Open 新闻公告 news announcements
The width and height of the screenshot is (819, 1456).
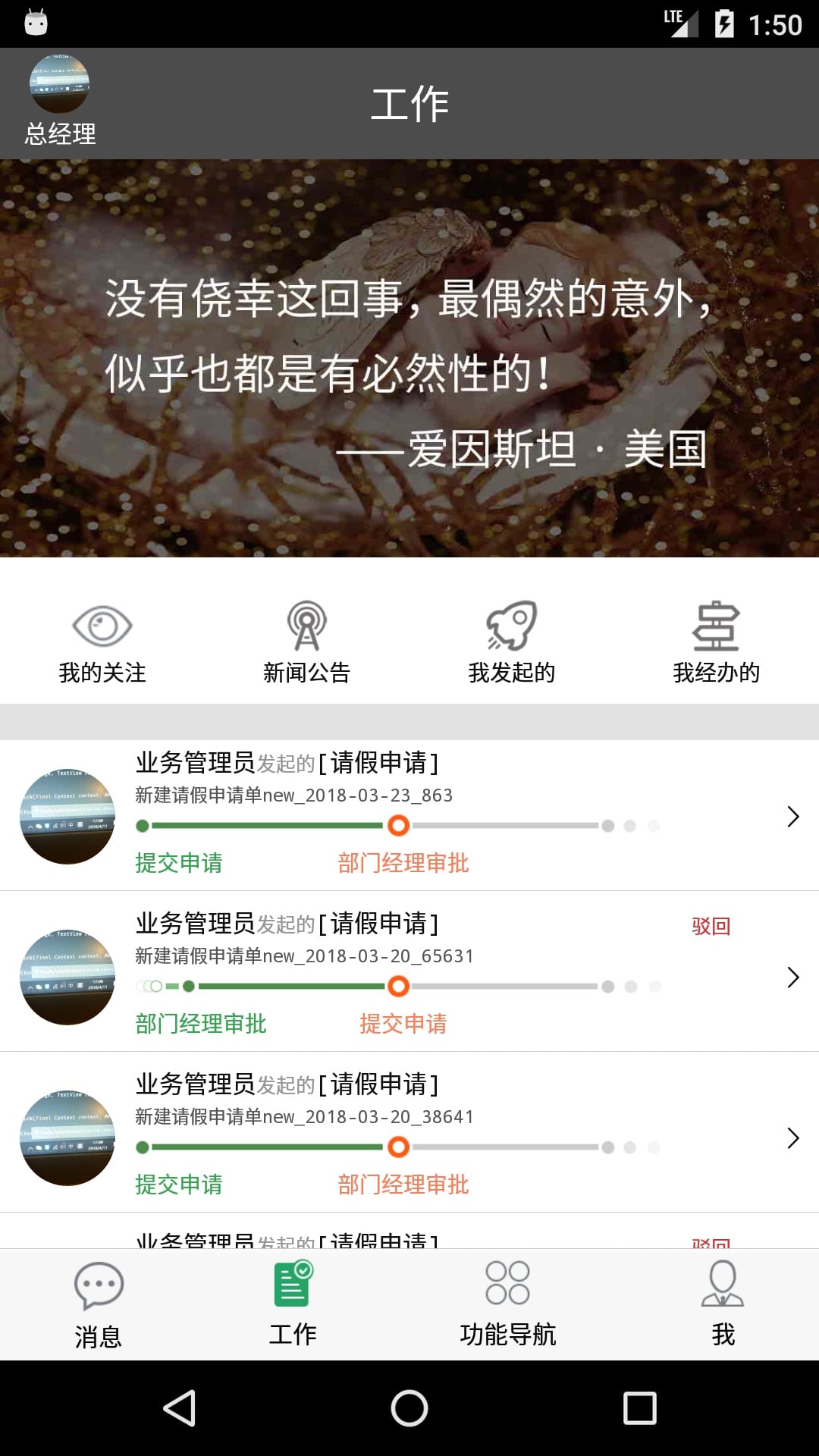306,641
